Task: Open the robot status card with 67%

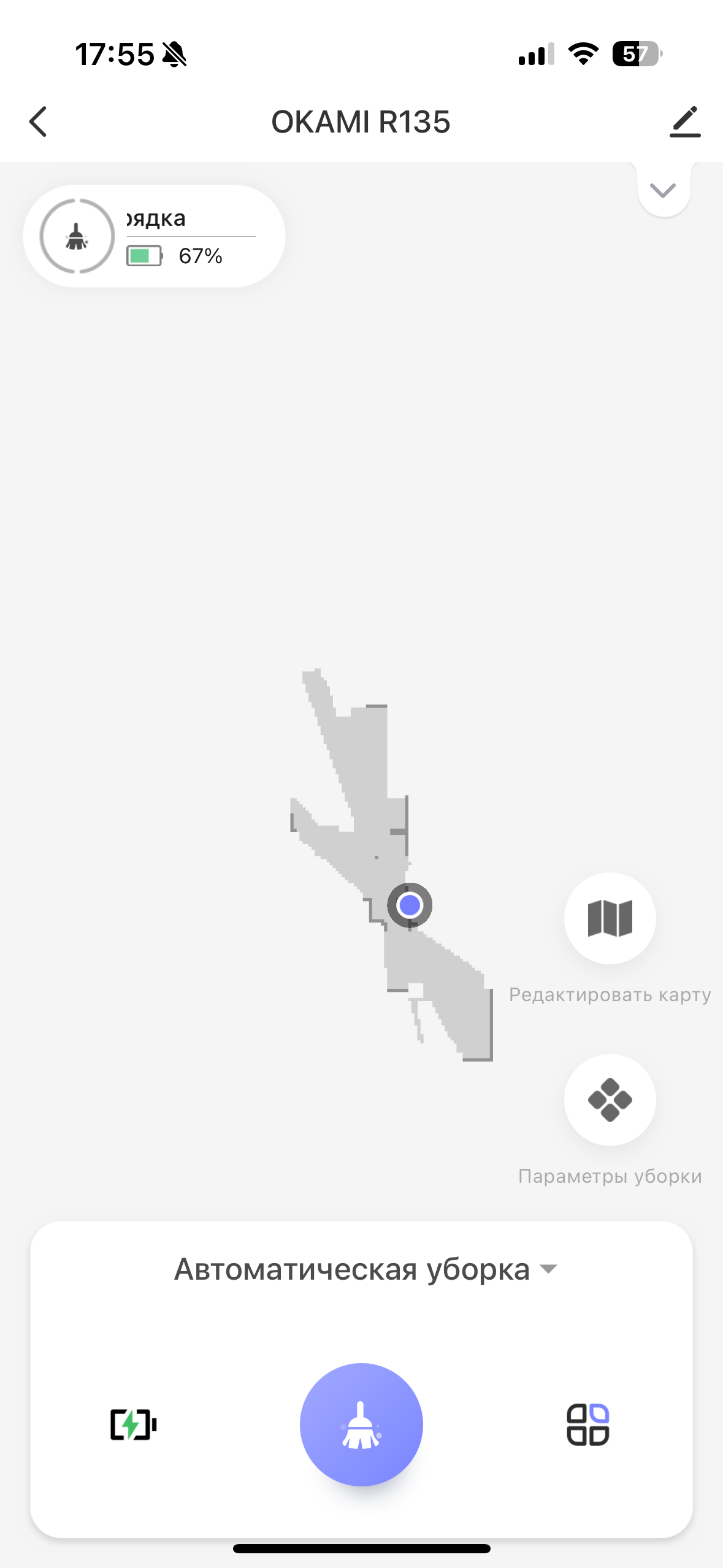Action: (x=154, y=236)
